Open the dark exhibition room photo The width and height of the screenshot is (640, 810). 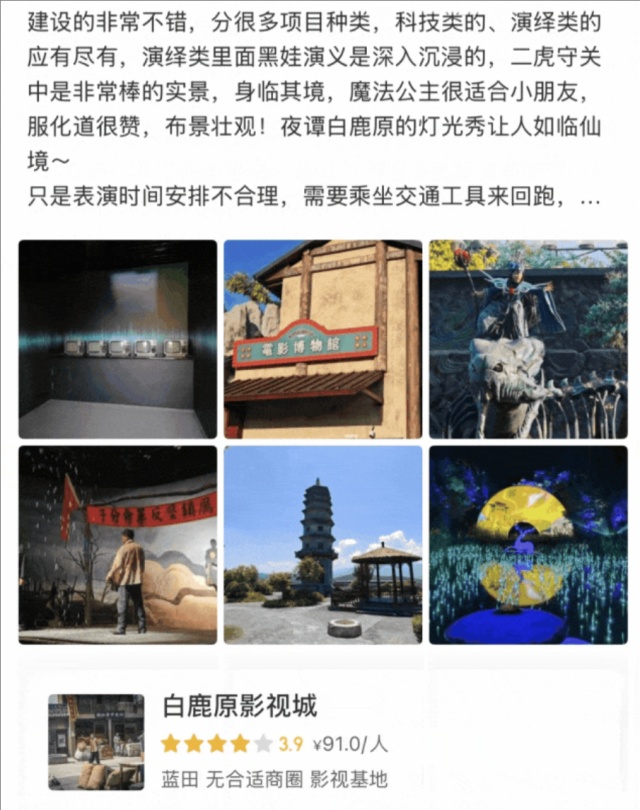tap(117, 338)
